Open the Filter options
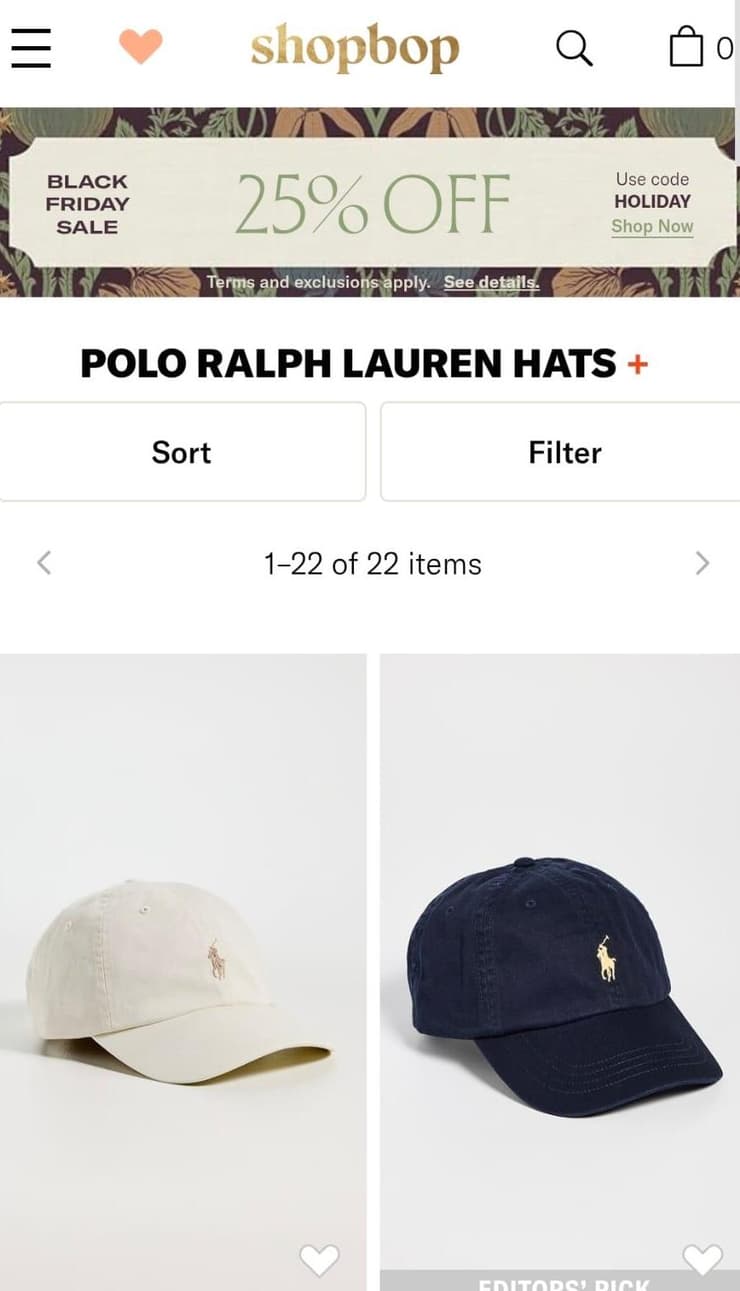Image resolution: width=740 pixels, height=1291 pixels. pyautogui.click(x=564, y=452)
